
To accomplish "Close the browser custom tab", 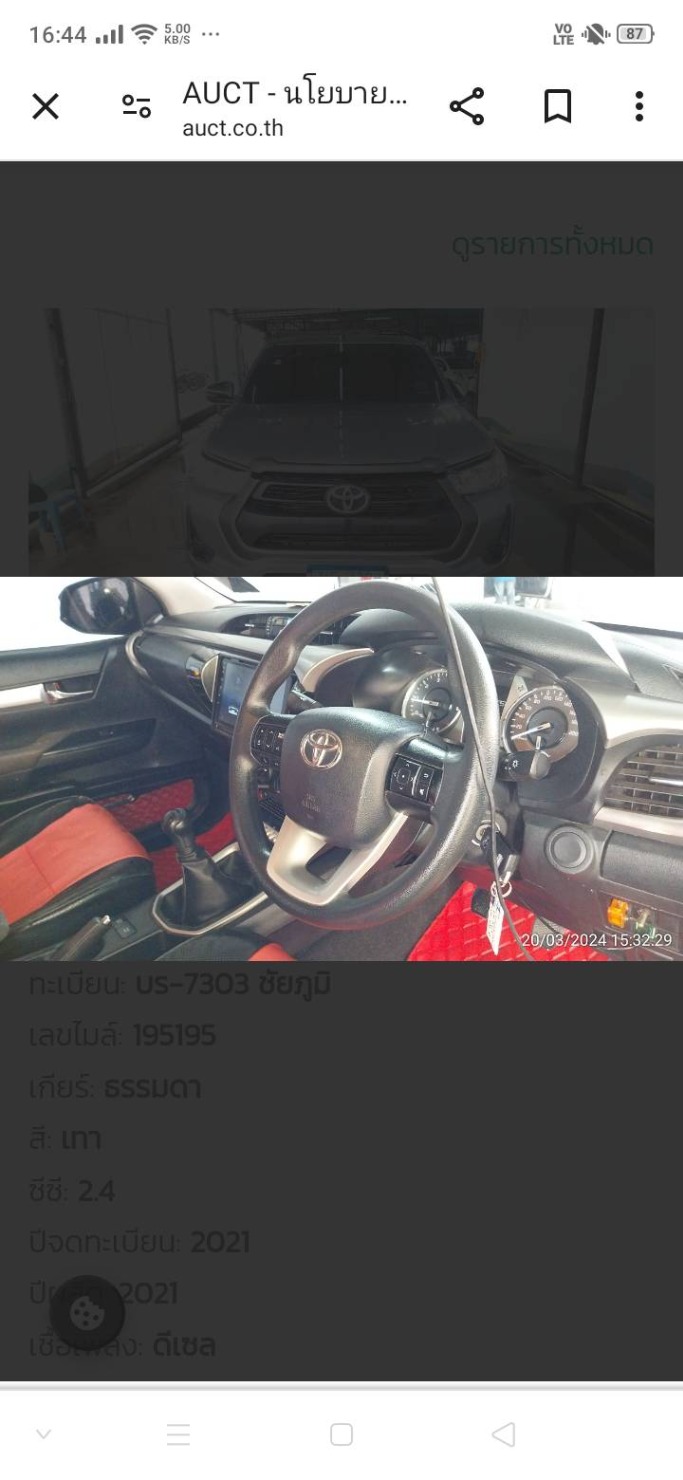I will point(45,107).
